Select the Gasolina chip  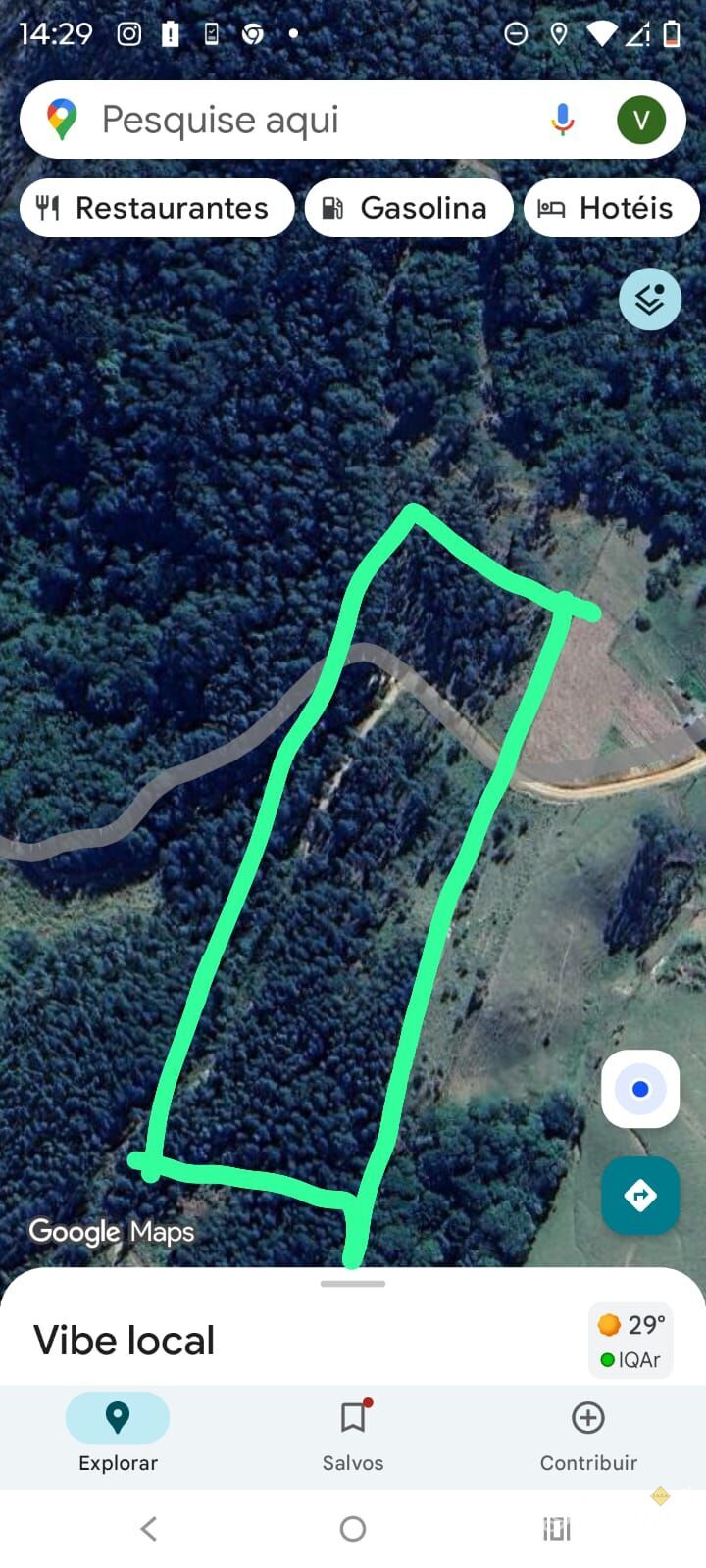(x=409, y=208)
